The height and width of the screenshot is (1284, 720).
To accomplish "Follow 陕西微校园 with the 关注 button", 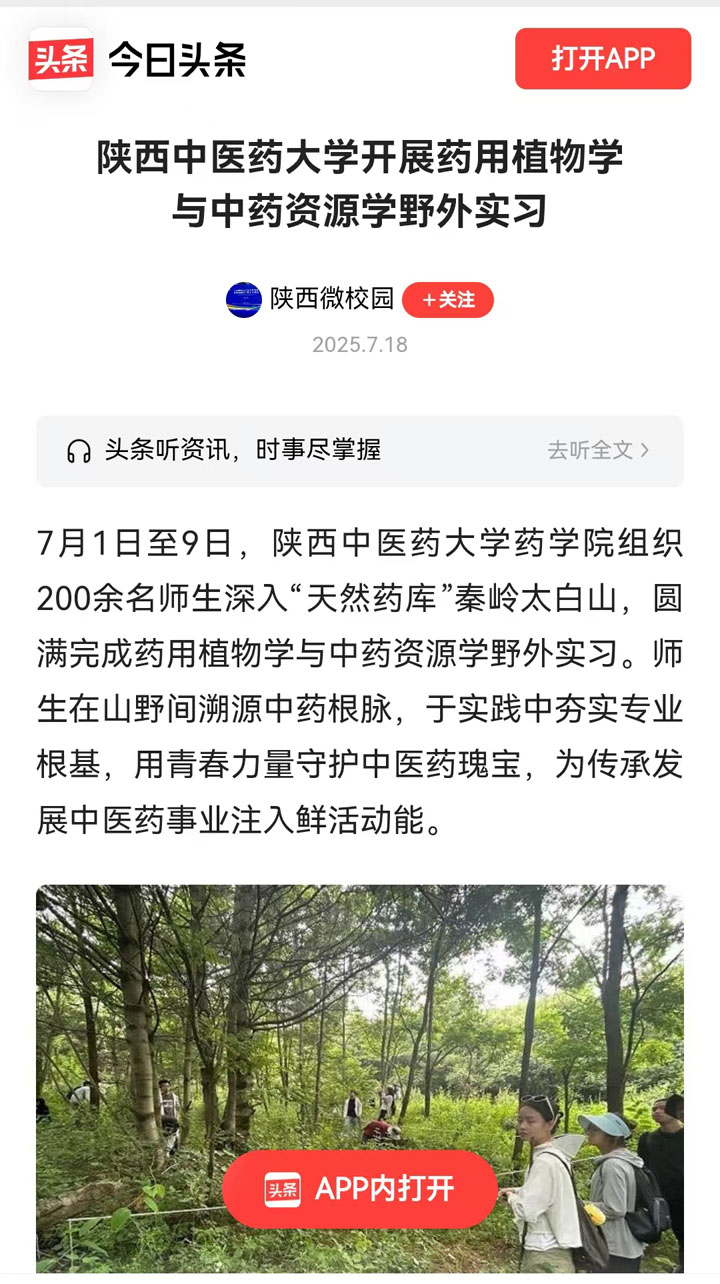I will (448, 300).
